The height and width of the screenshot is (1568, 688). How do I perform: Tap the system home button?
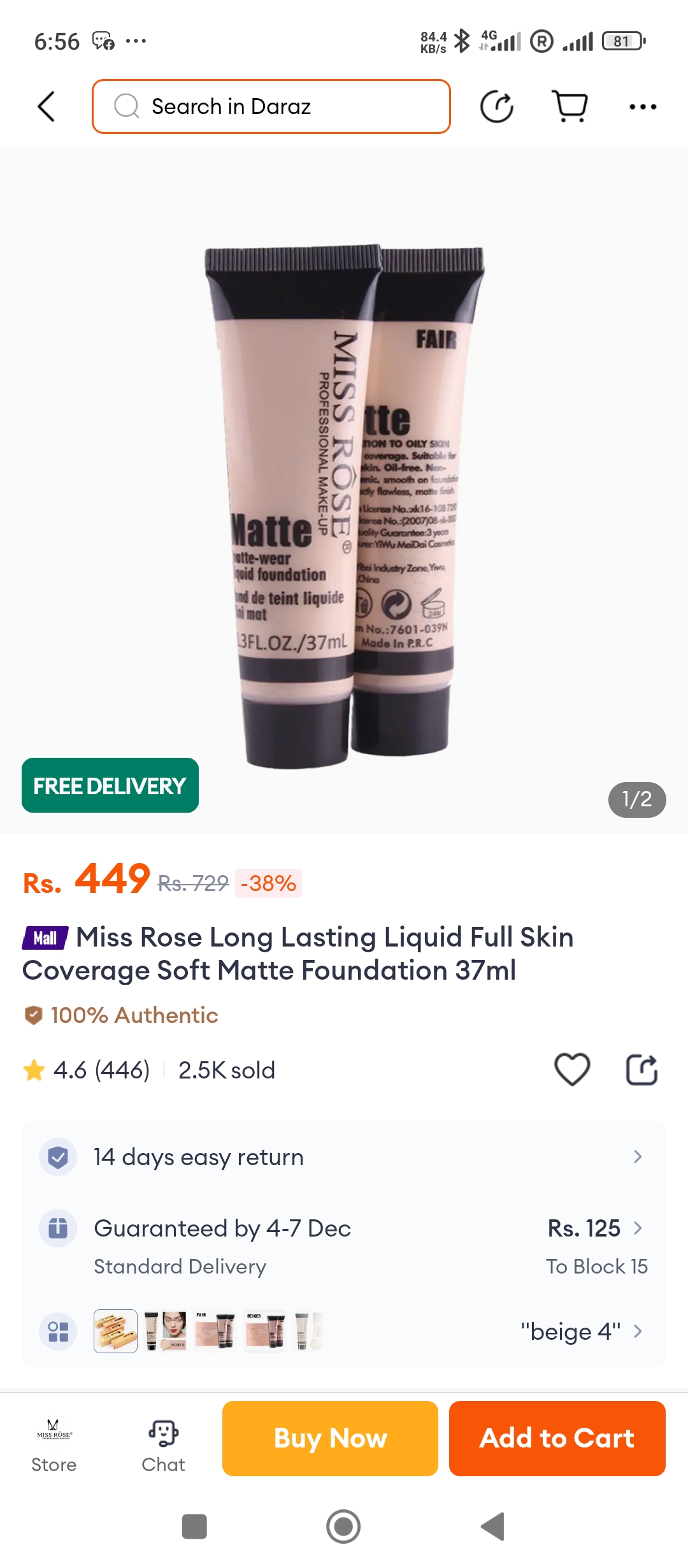(343, 1527)
